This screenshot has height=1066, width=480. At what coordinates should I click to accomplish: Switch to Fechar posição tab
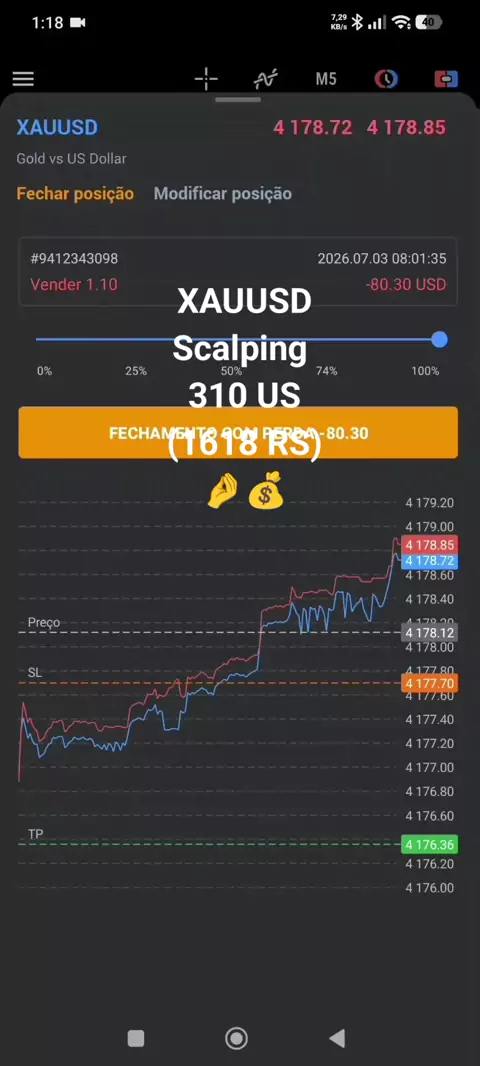click(x=75, y=194)
